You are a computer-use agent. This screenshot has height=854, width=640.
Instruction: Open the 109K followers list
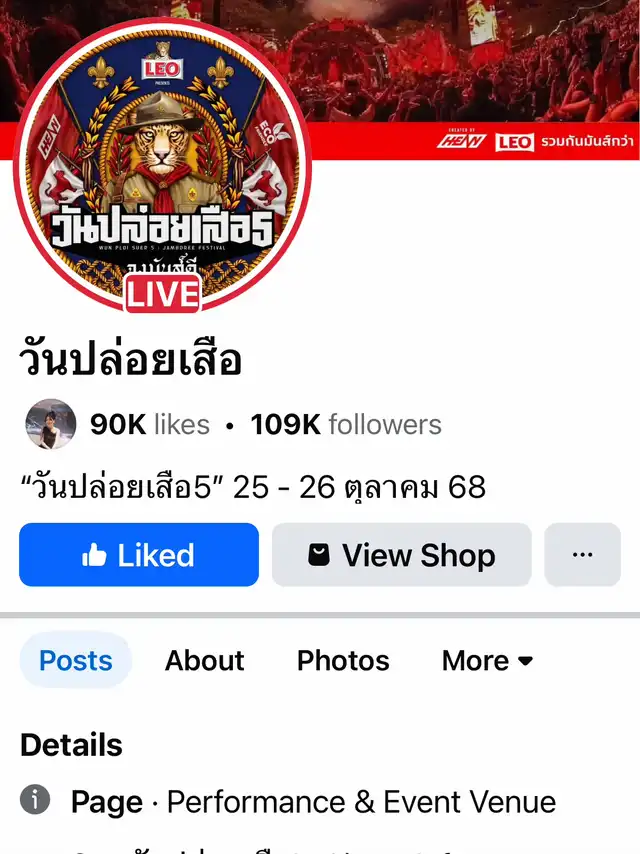(x=346, y=425)
